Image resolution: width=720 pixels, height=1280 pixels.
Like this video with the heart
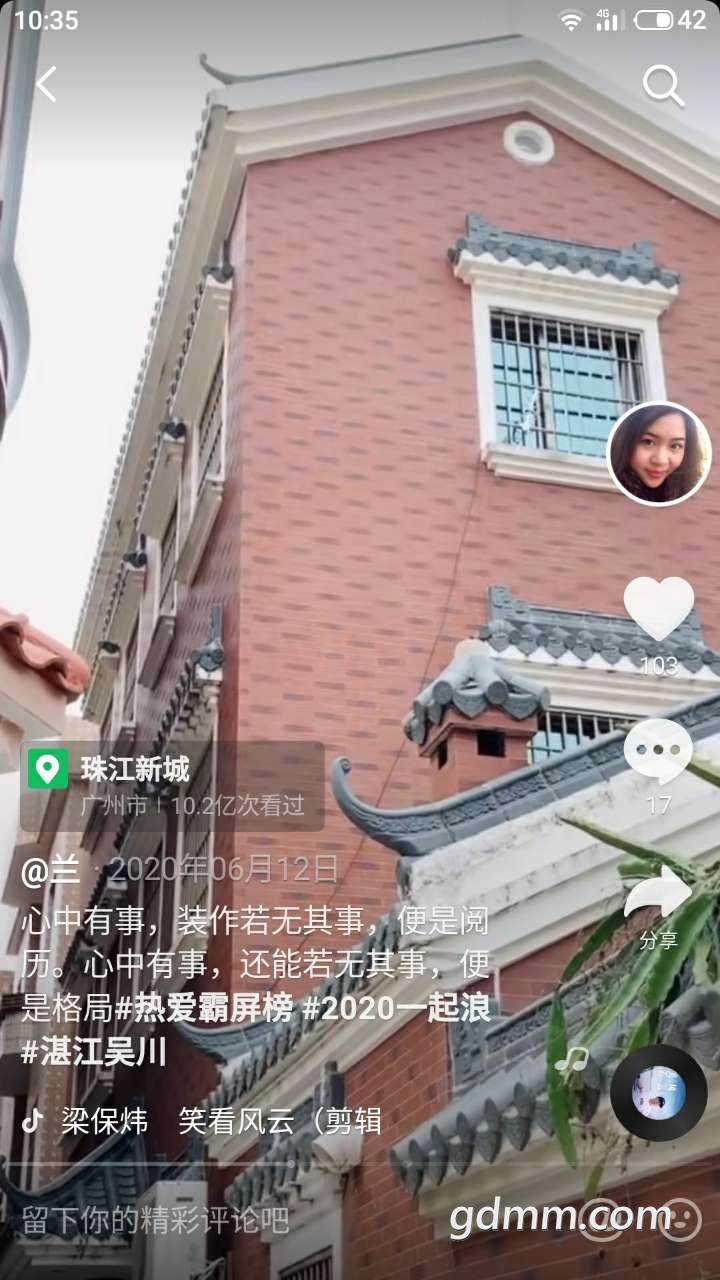point(659,609)
